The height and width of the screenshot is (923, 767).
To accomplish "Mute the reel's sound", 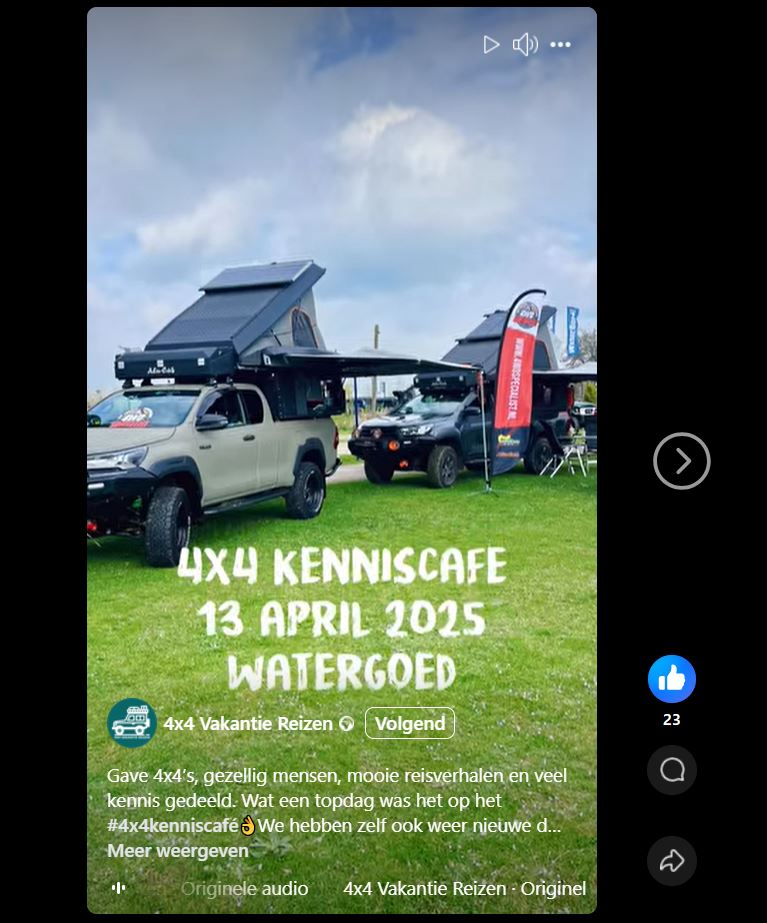I will click(x=525, y=45).
